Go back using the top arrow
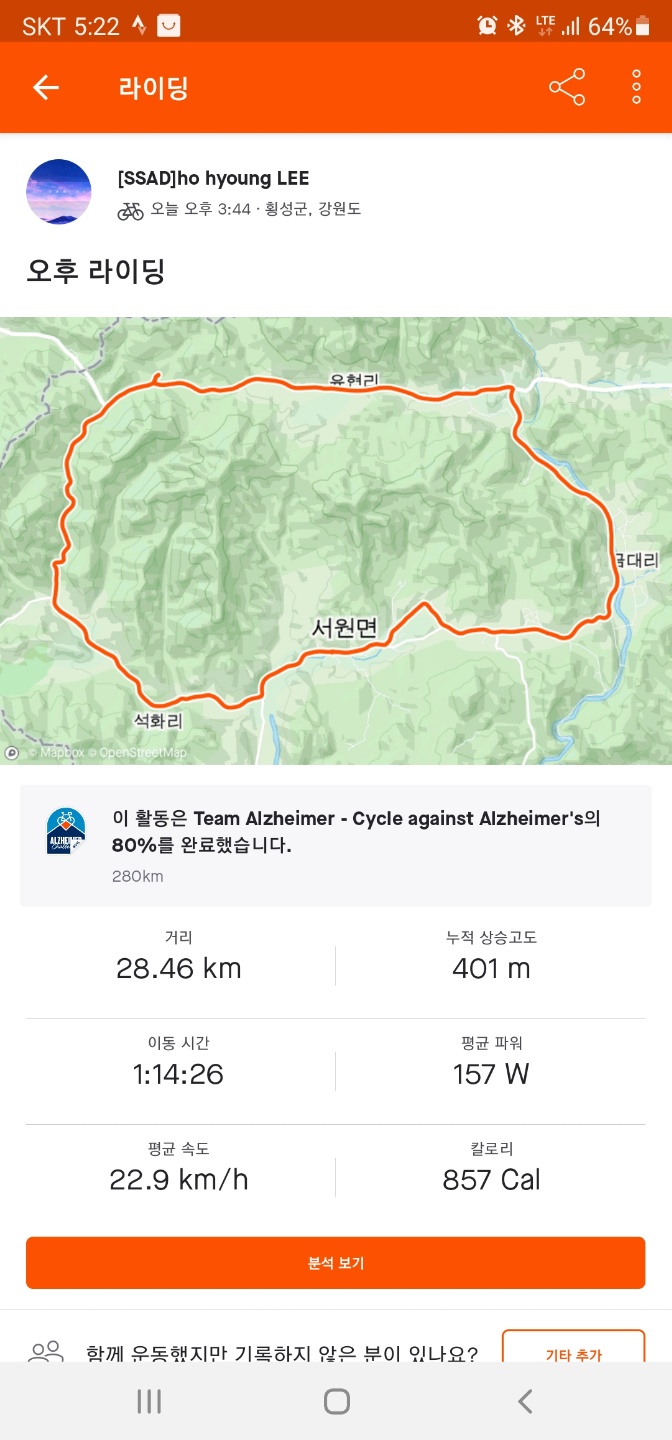 coord(46,88)
